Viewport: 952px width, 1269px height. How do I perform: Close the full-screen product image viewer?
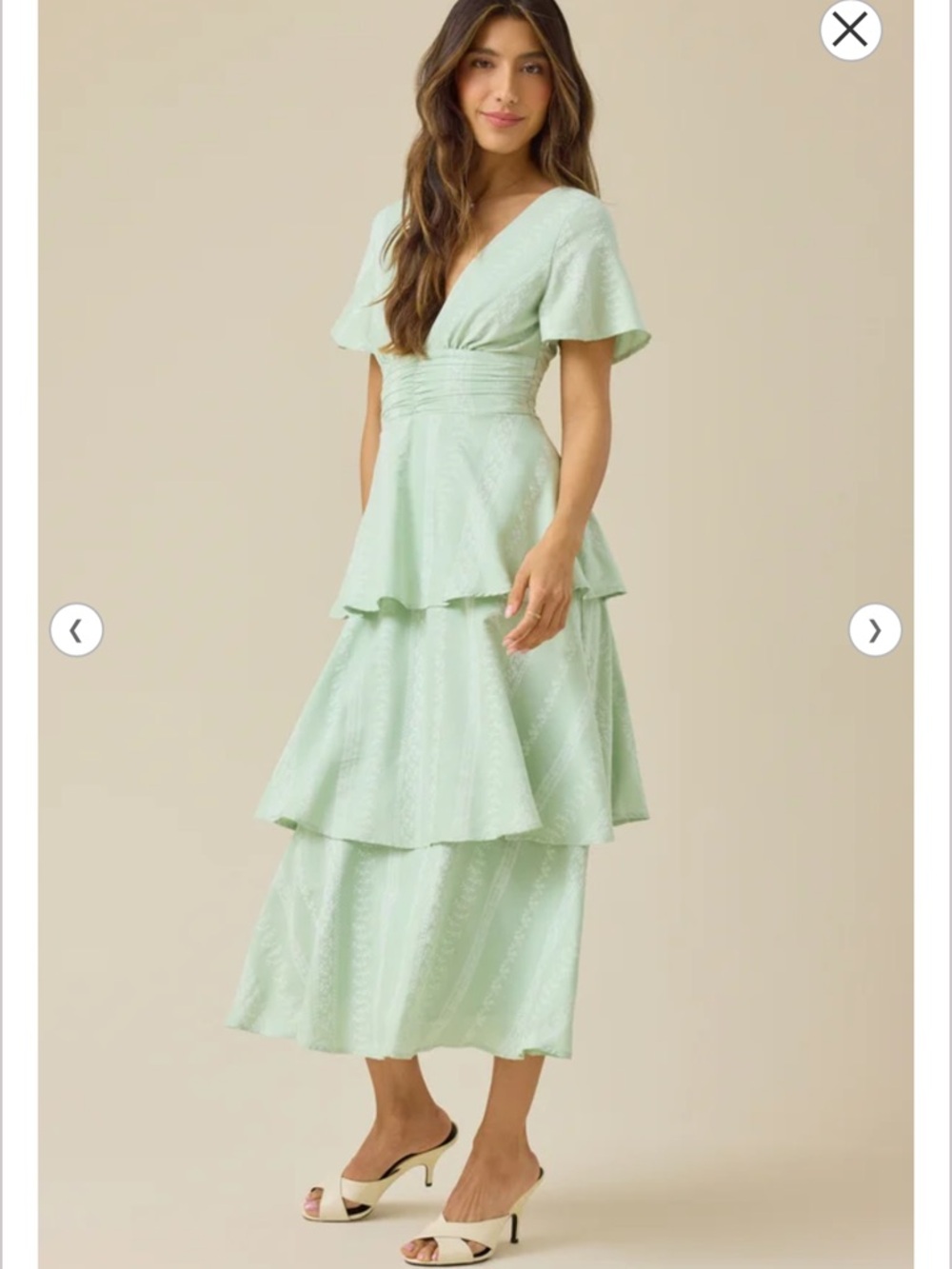(x=850, y=30)
